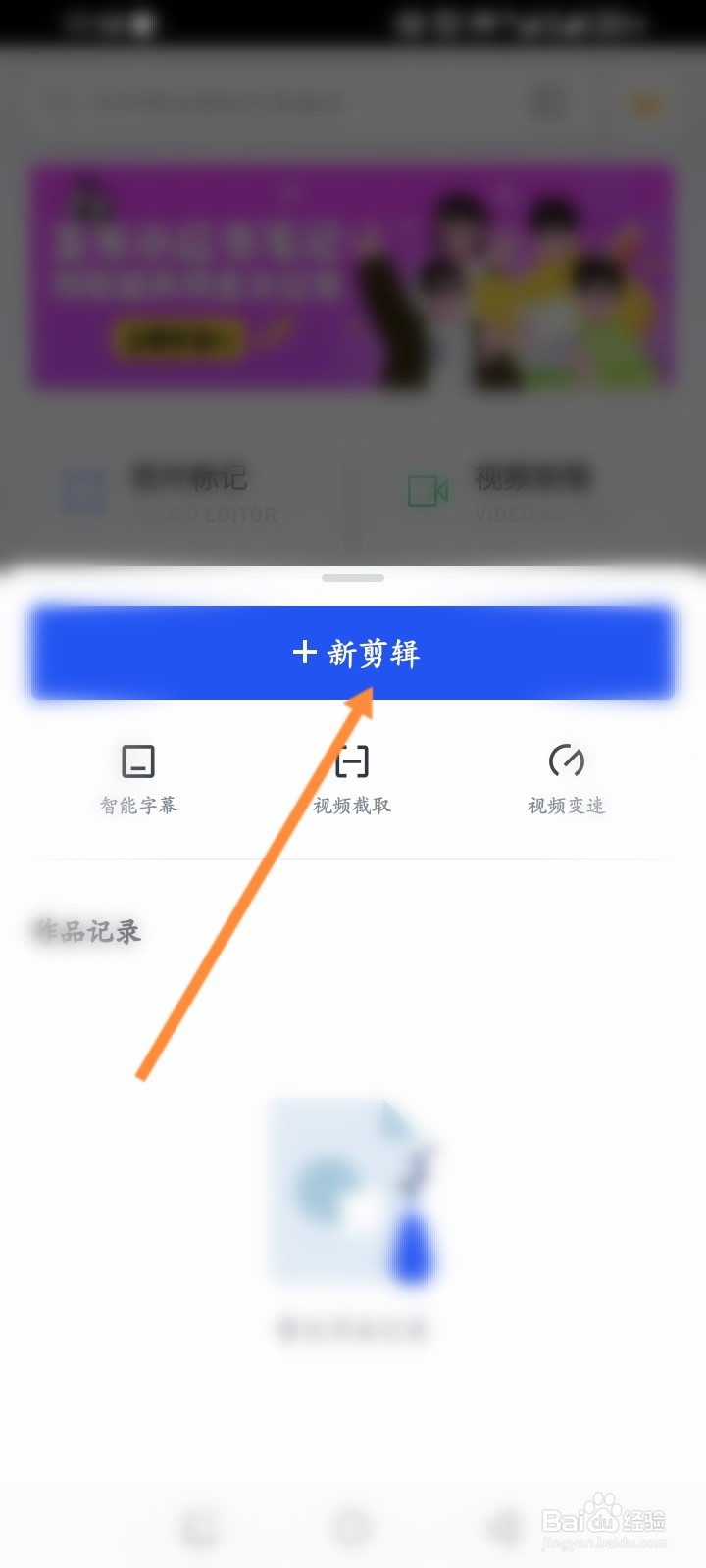Expand the 作品记录 works record section

(88, 931)
